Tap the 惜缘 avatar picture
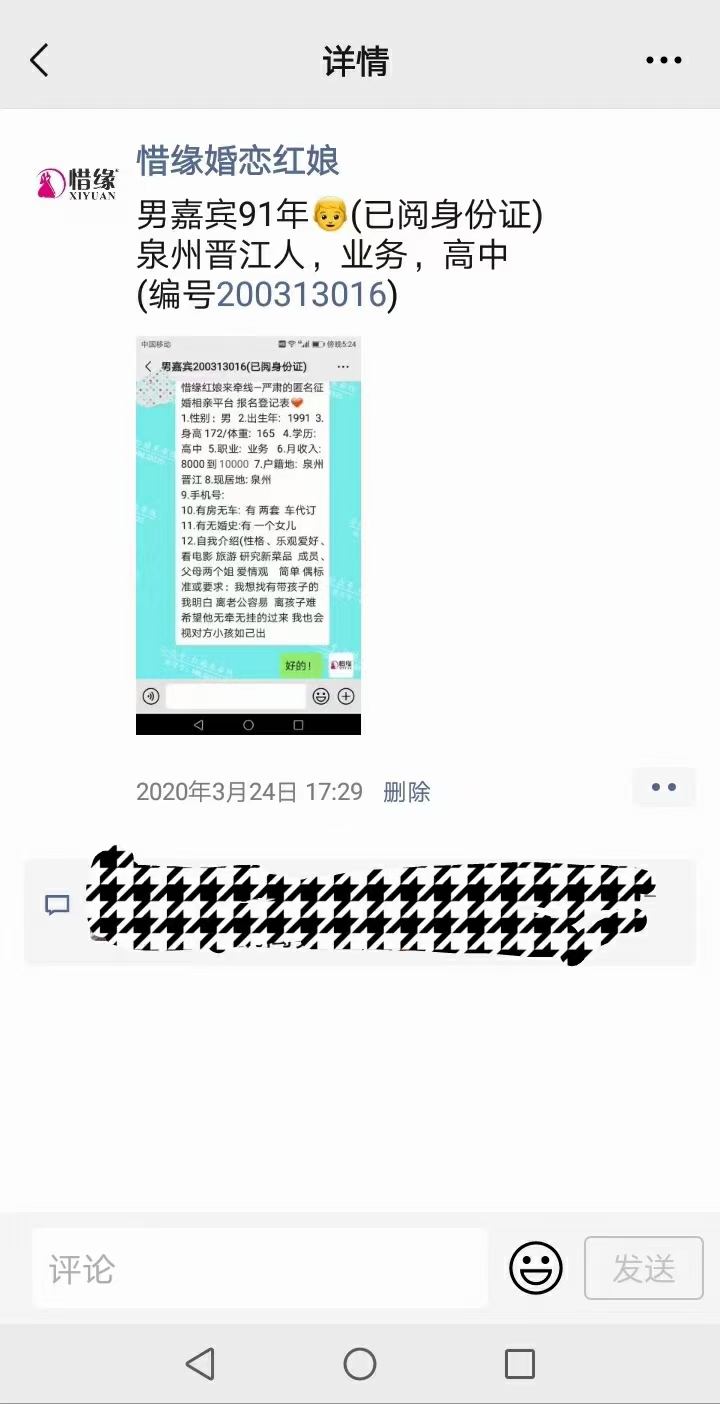720x1404 pixels. [x=78, y=183]
